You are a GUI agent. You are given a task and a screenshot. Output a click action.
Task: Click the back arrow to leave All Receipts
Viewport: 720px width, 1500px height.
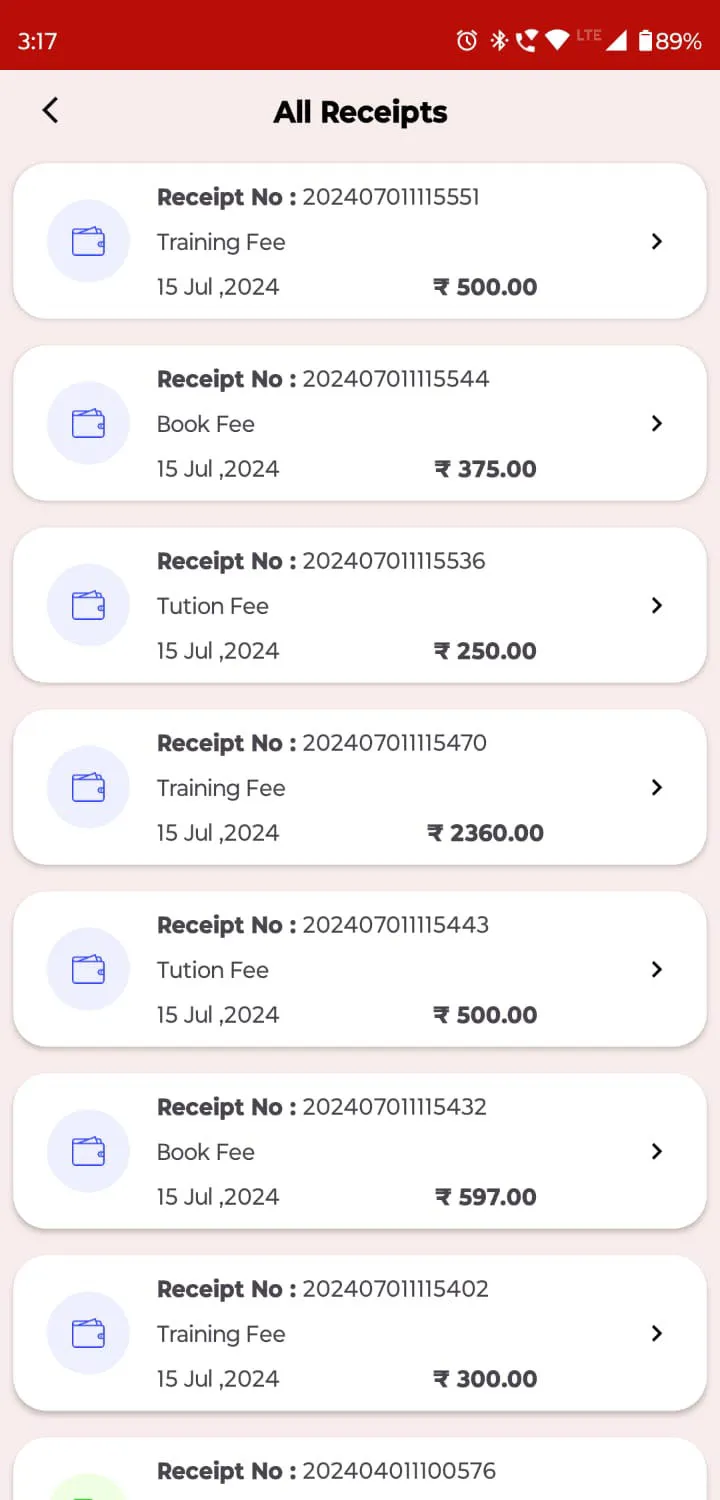50,111
